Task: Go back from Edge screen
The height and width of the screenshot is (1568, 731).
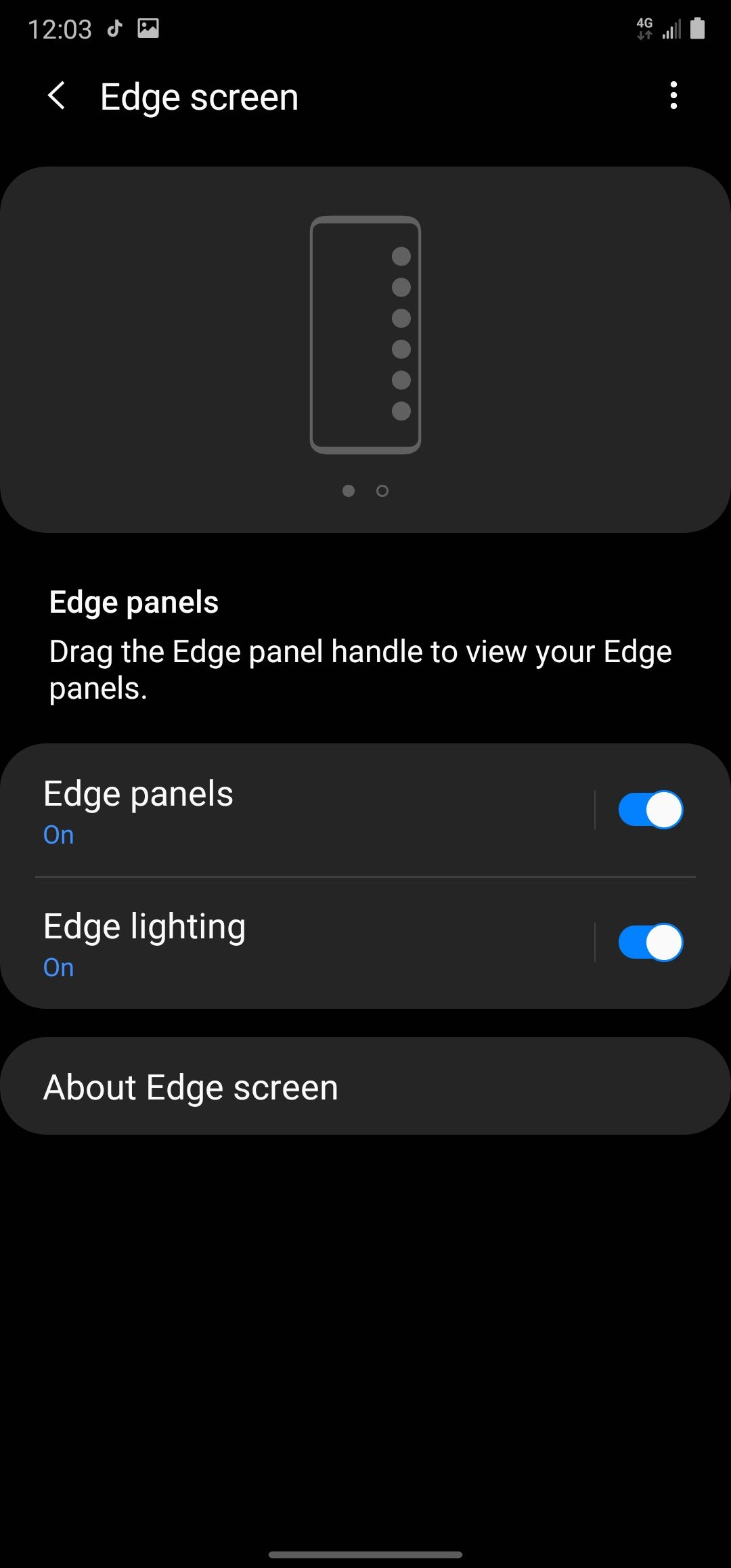Action: pyautogui.click(x=57, y=96)
